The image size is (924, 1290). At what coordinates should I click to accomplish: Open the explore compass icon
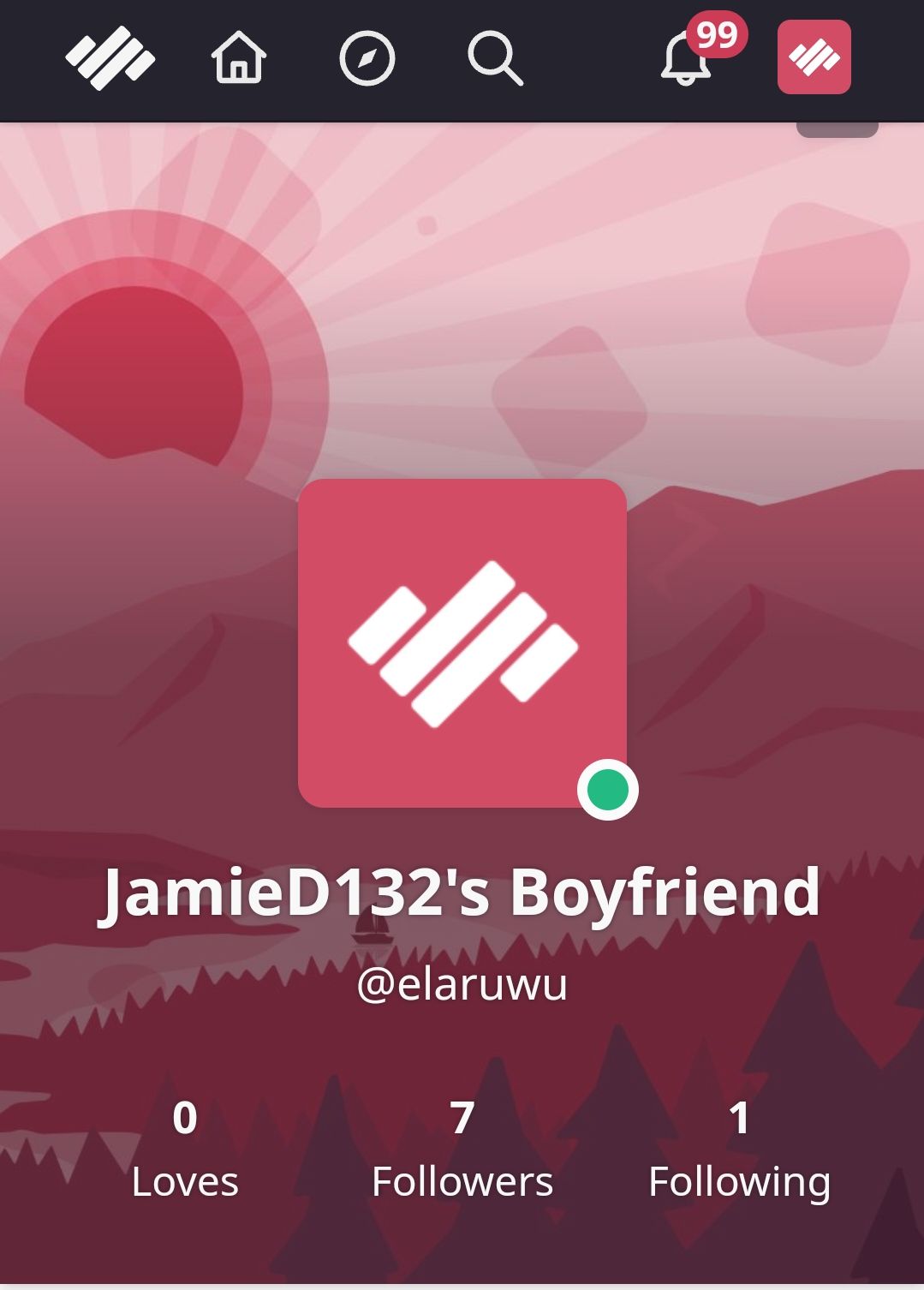tap(367, 59)
